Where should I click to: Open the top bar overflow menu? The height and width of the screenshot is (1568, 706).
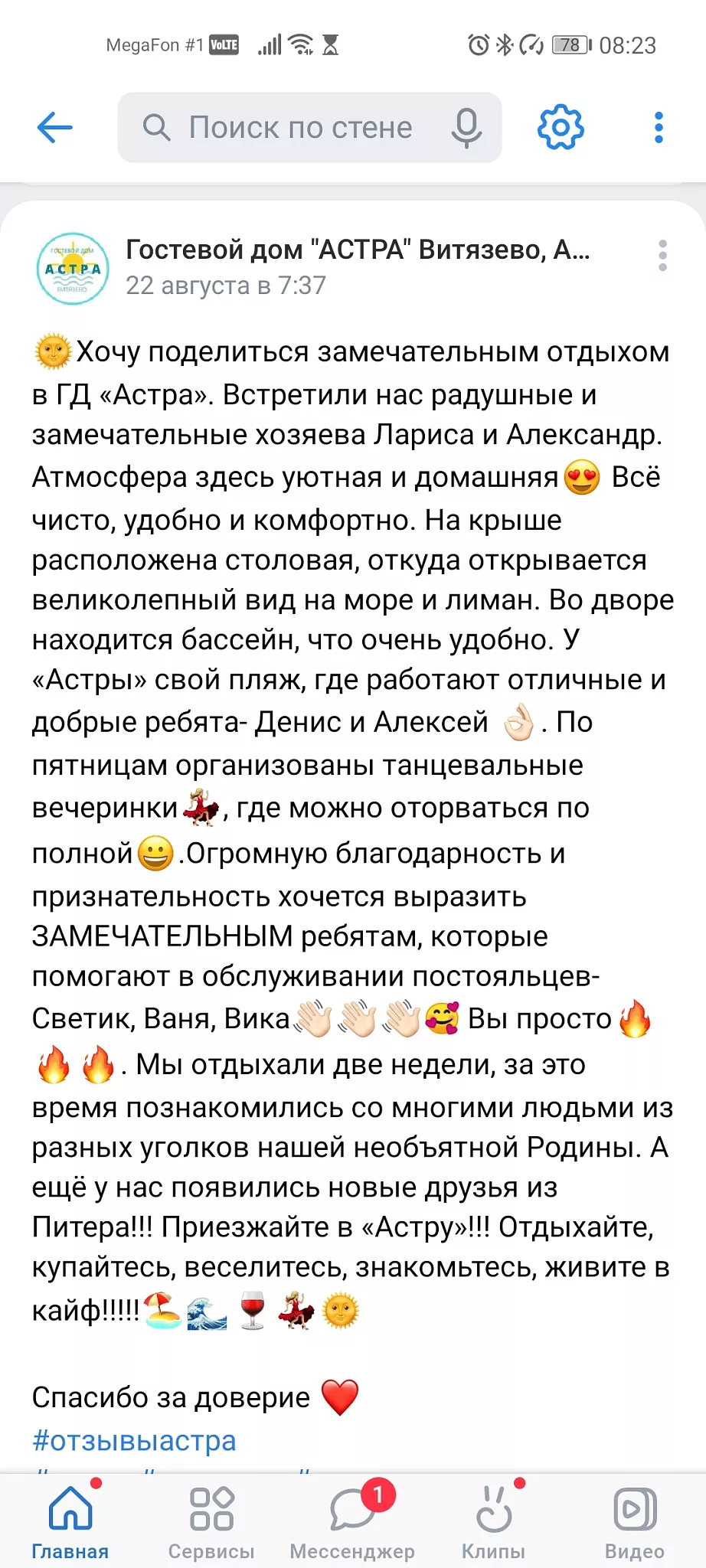[659, 127]
